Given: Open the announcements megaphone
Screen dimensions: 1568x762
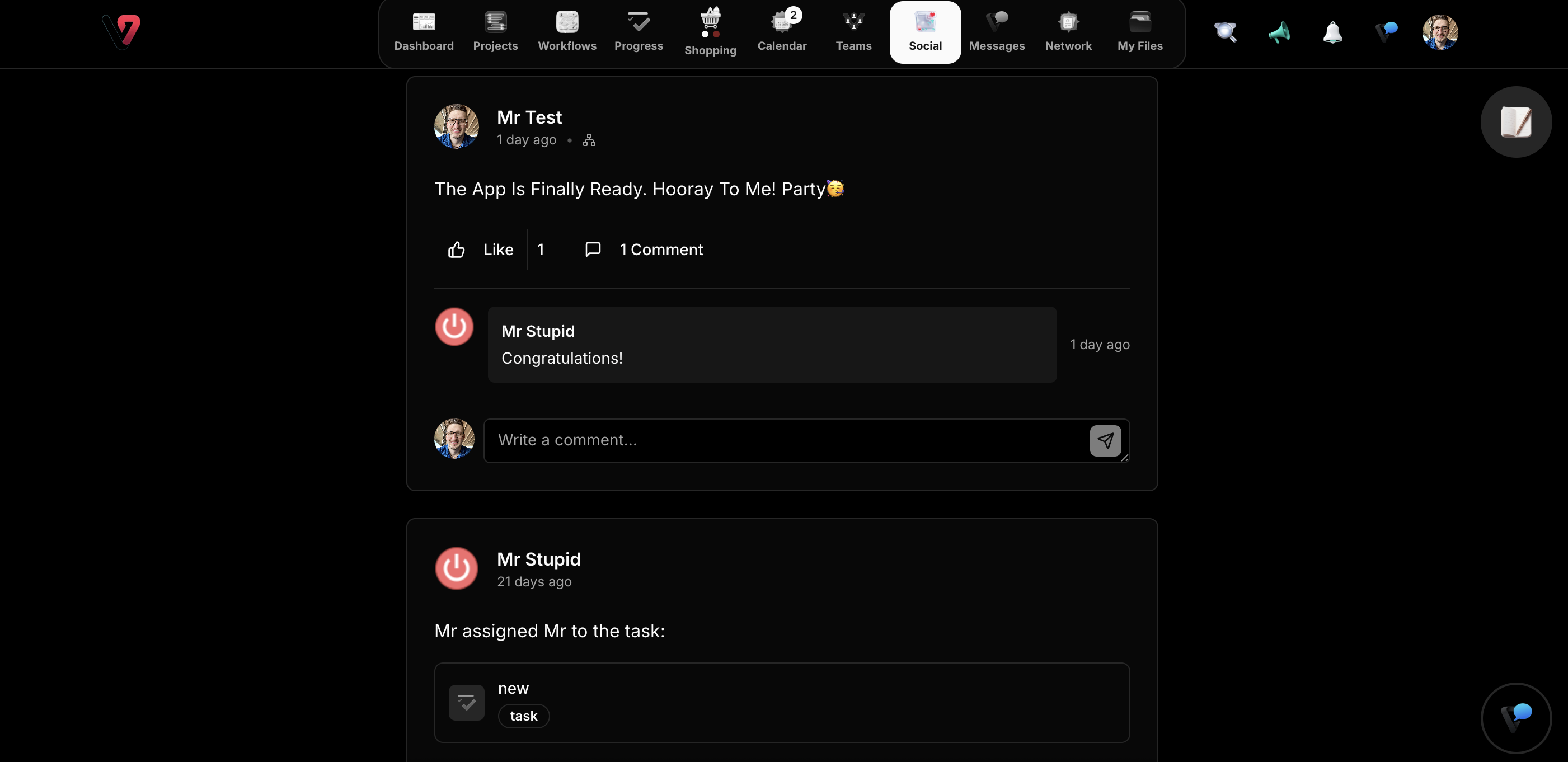Looking at the screenshot, I should pos(1279,32).
